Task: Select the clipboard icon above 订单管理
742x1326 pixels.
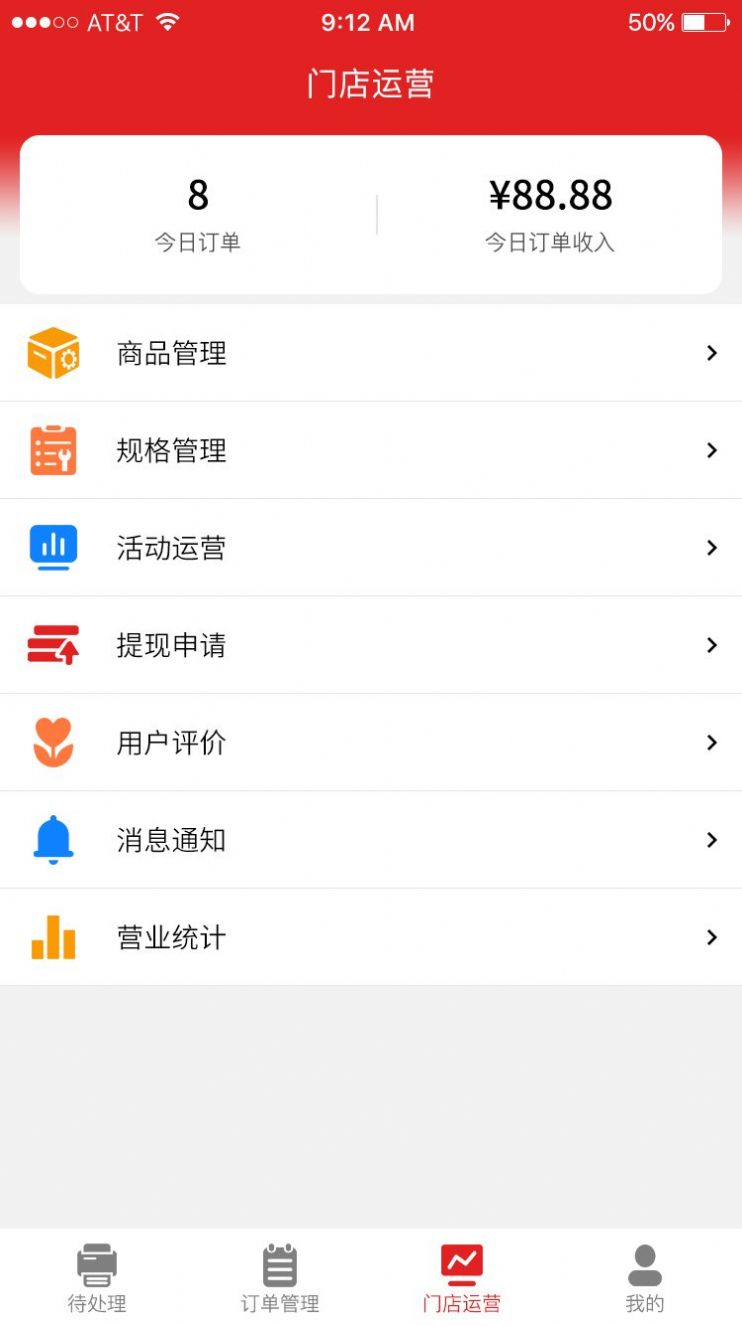Action: click(x=280, y=1263)
